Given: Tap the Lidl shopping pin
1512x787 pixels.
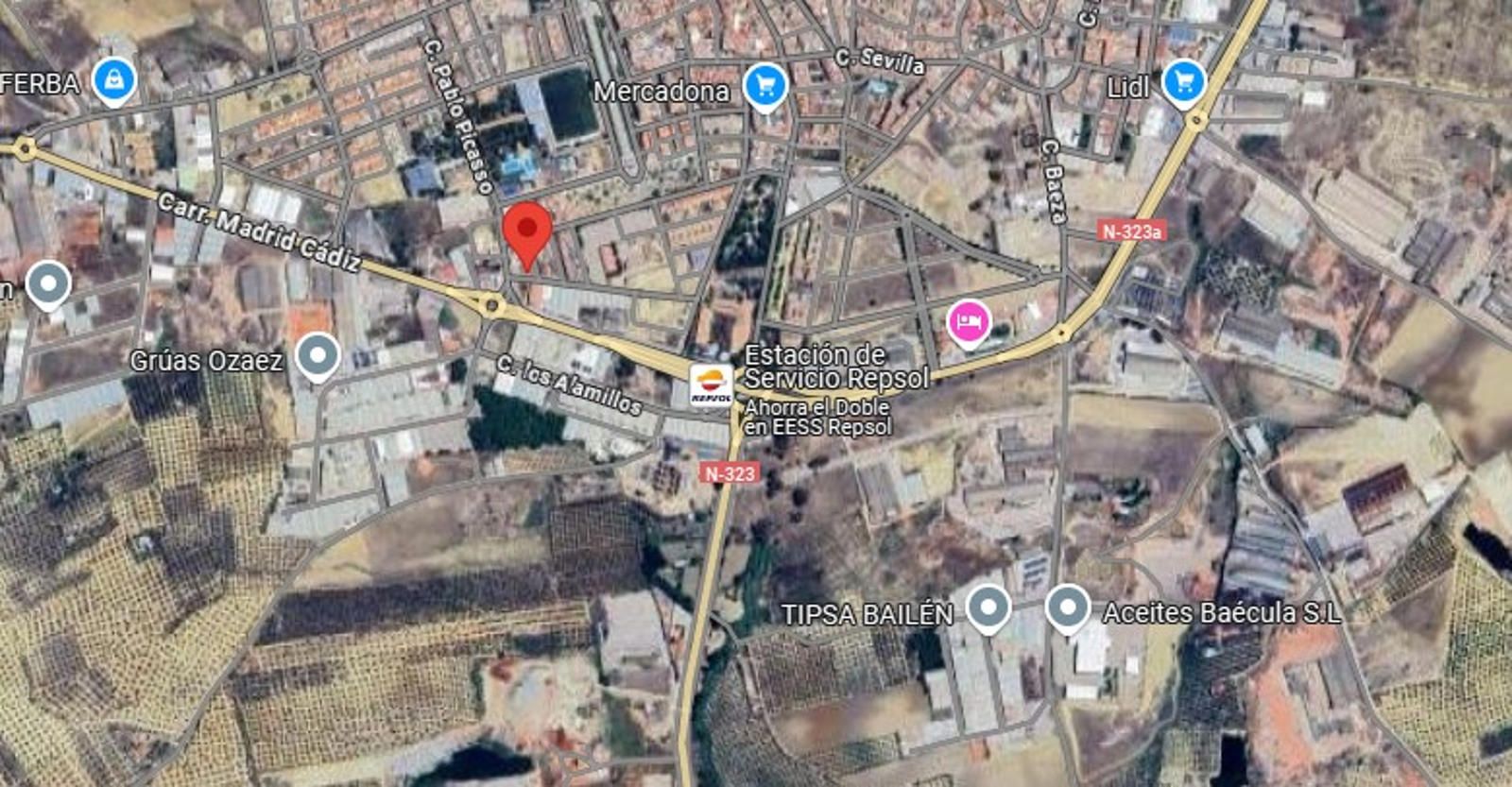Looking at the screenshot, I should pos(1183,82).
